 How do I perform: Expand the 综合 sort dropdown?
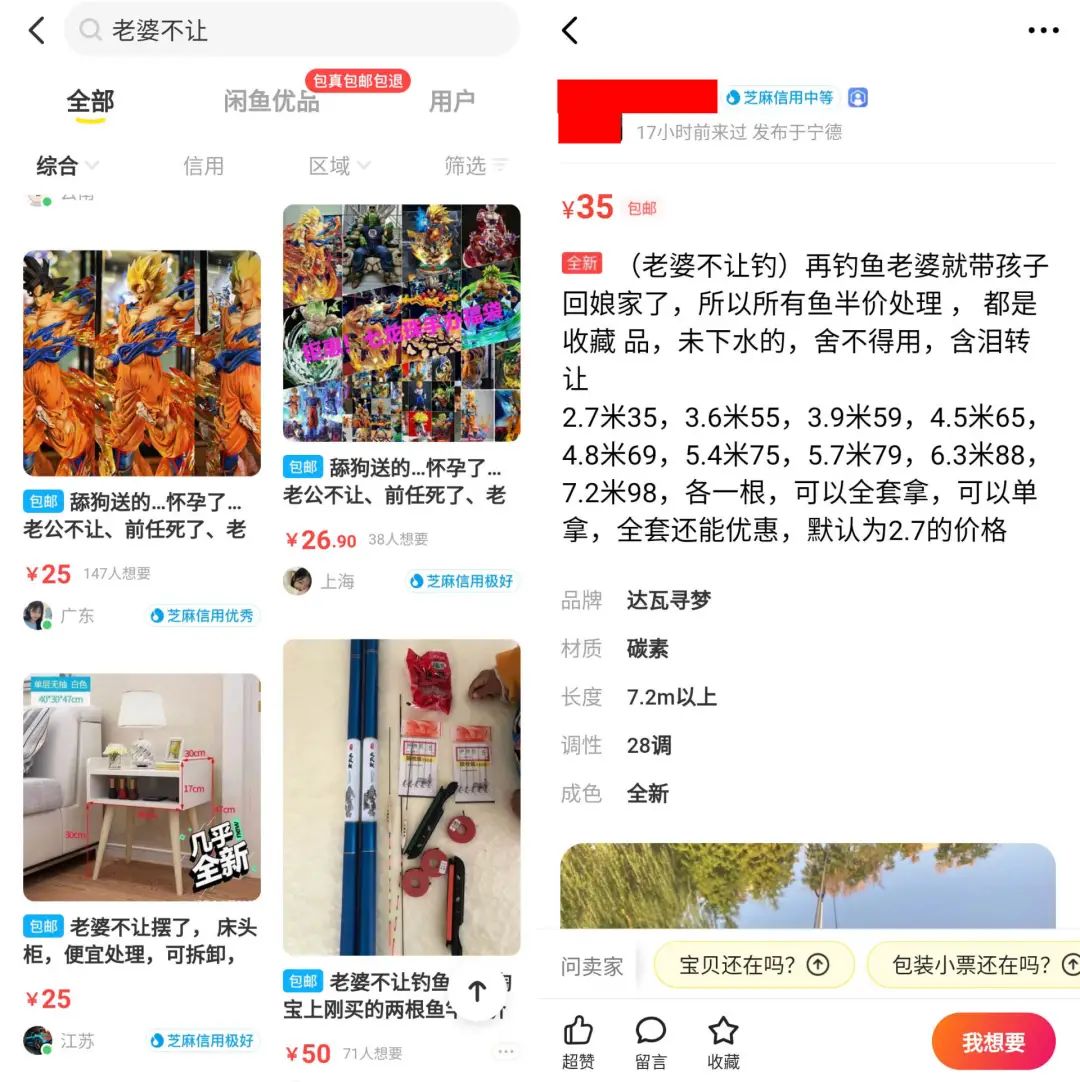click(x=67, y=166)
